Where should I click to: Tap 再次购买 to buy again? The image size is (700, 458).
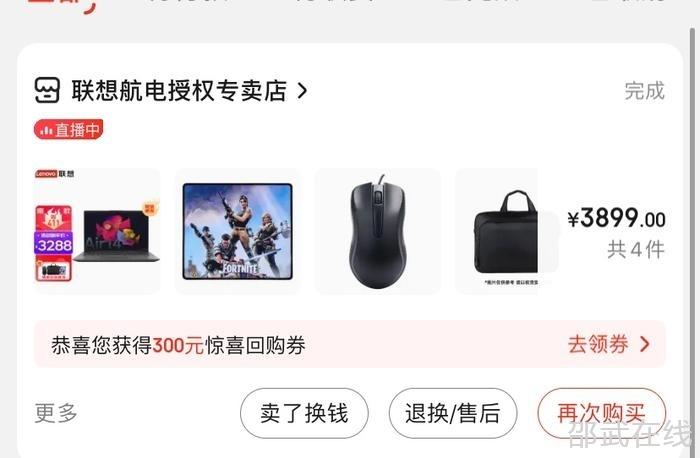point(600,414)
